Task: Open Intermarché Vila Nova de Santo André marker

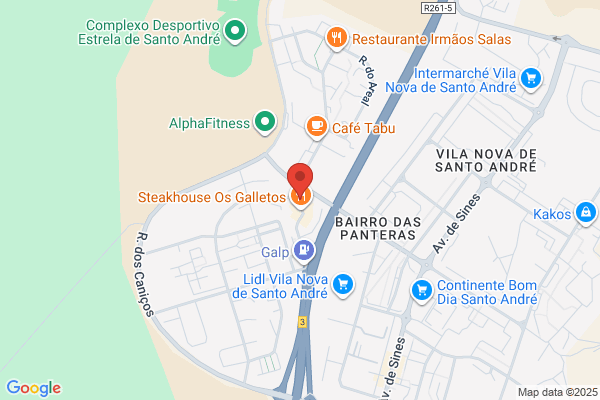Action: 531,79
